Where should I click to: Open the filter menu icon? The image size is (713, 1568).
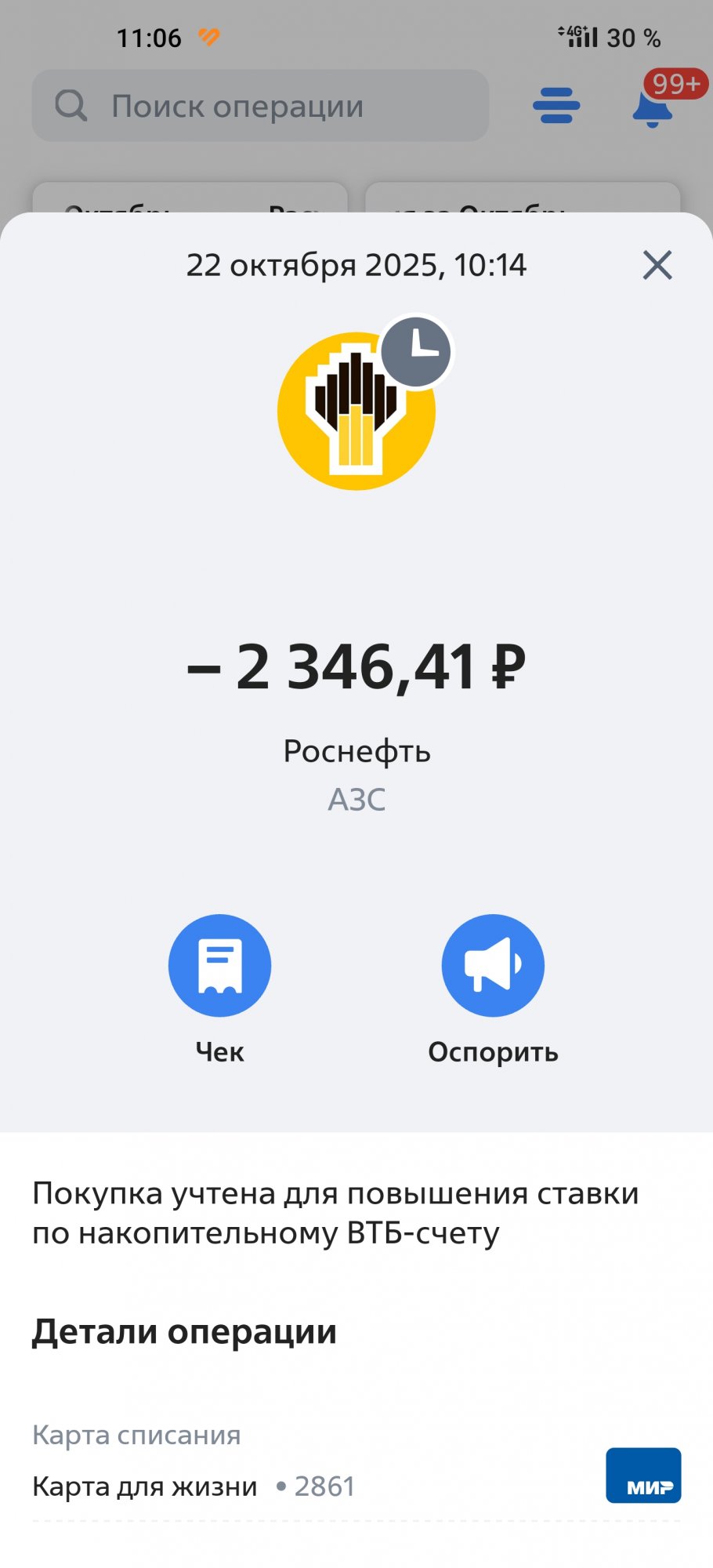[x=556, y=106]
